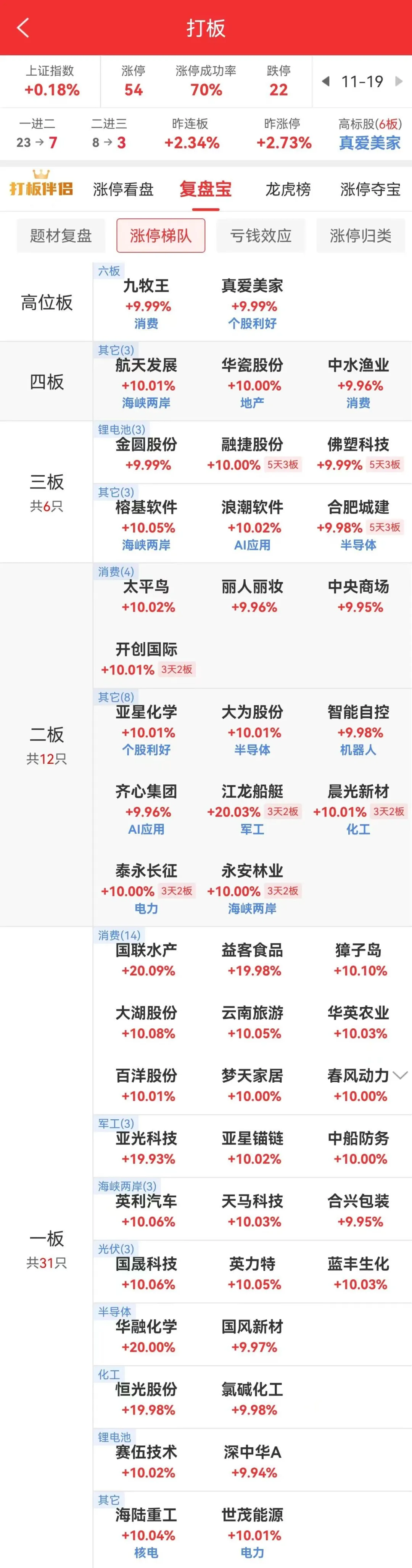Expand the 消费(14) list of one-board stocks
412x1568 pixels.
(x=400, y=1075)
